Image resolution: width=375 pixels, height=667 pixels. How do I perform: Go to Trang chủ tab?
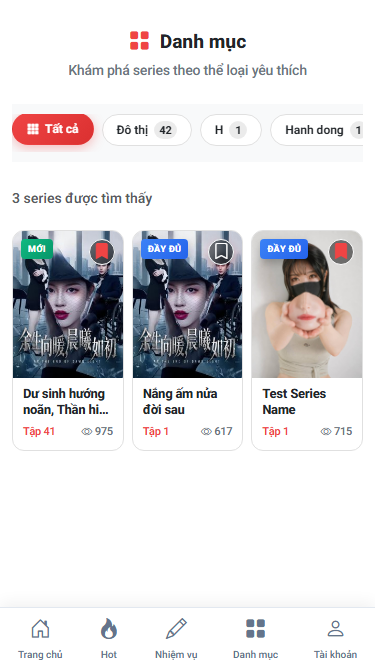coord(40,638)
